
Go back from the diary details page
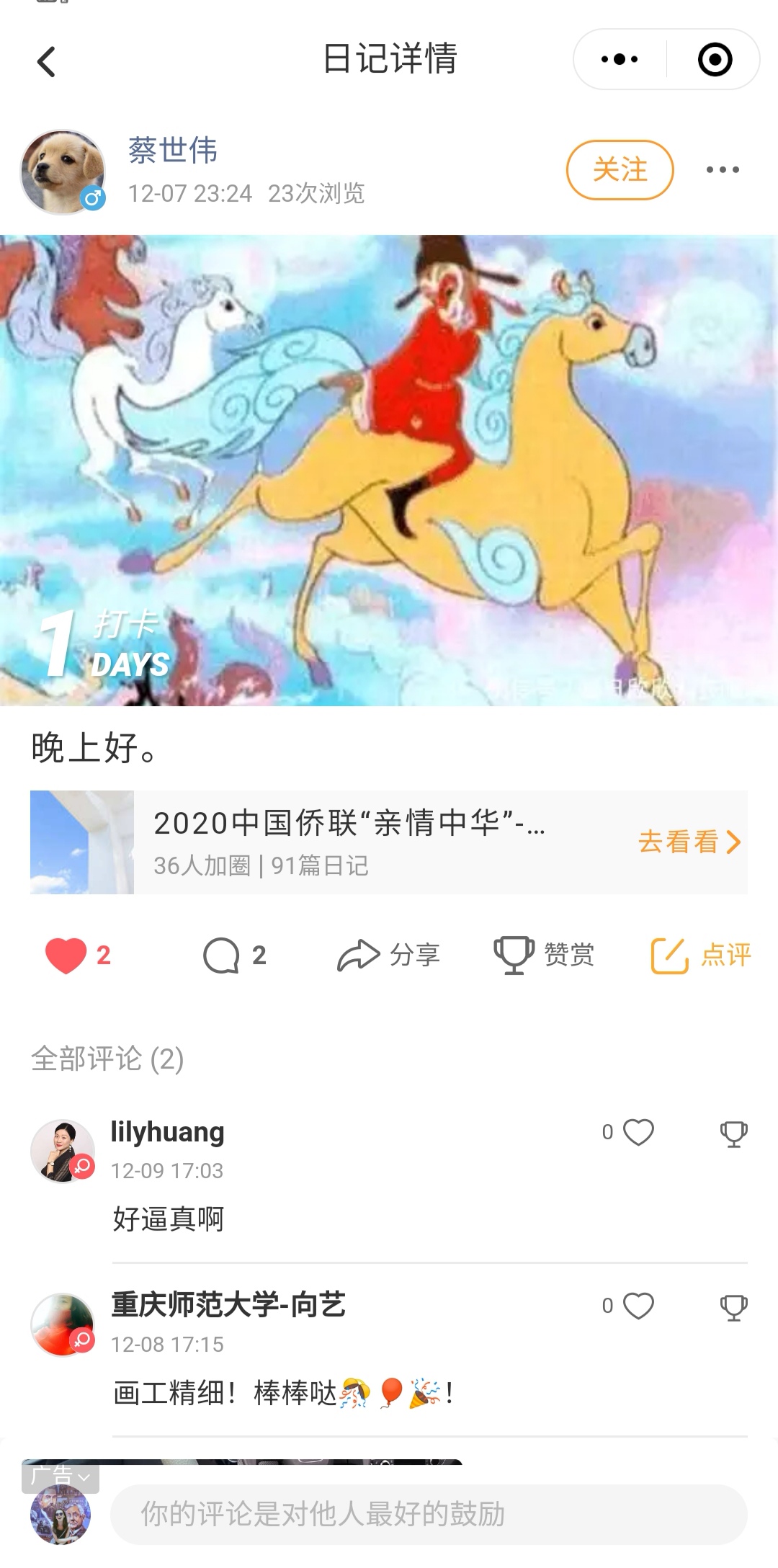click(47, 62)
